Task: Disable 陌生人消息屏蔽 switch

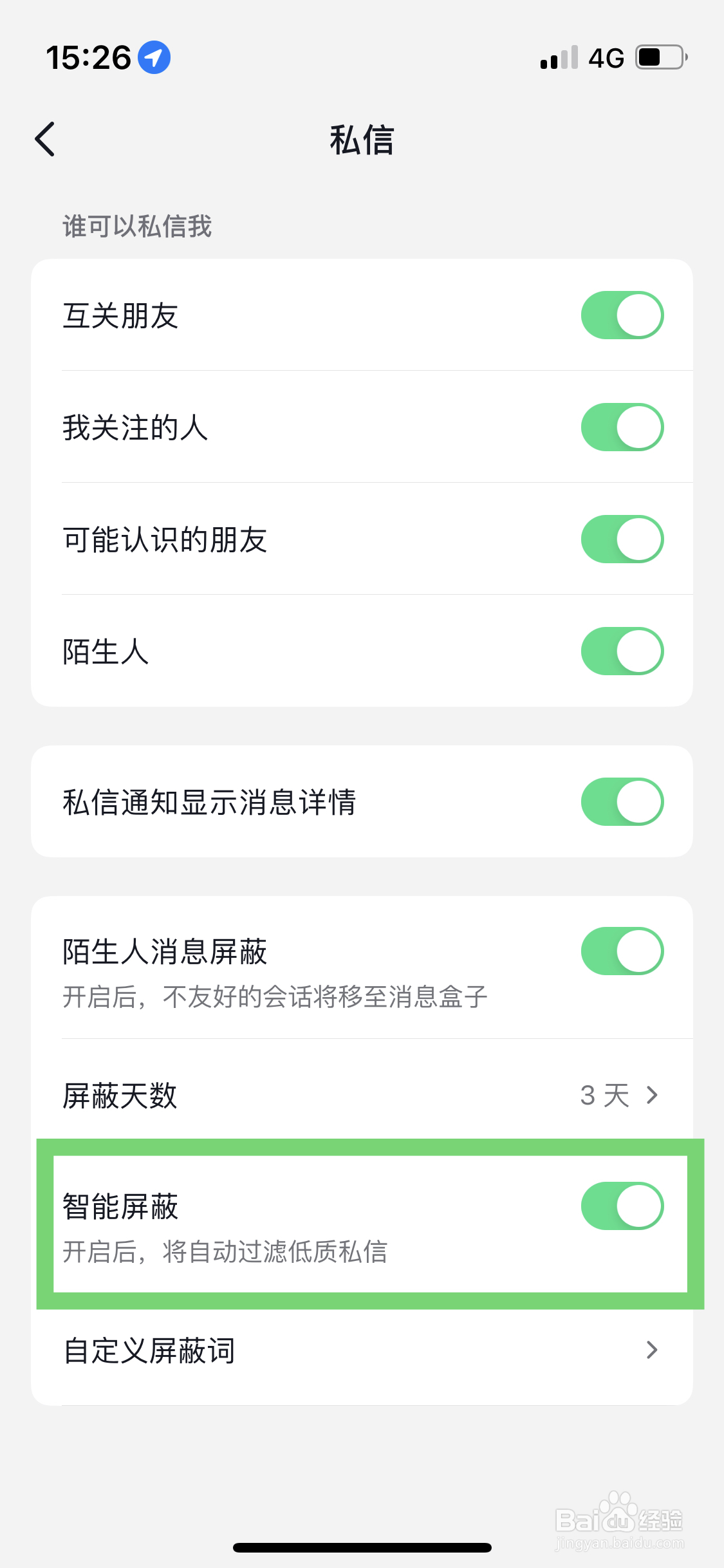Action: 622,951
